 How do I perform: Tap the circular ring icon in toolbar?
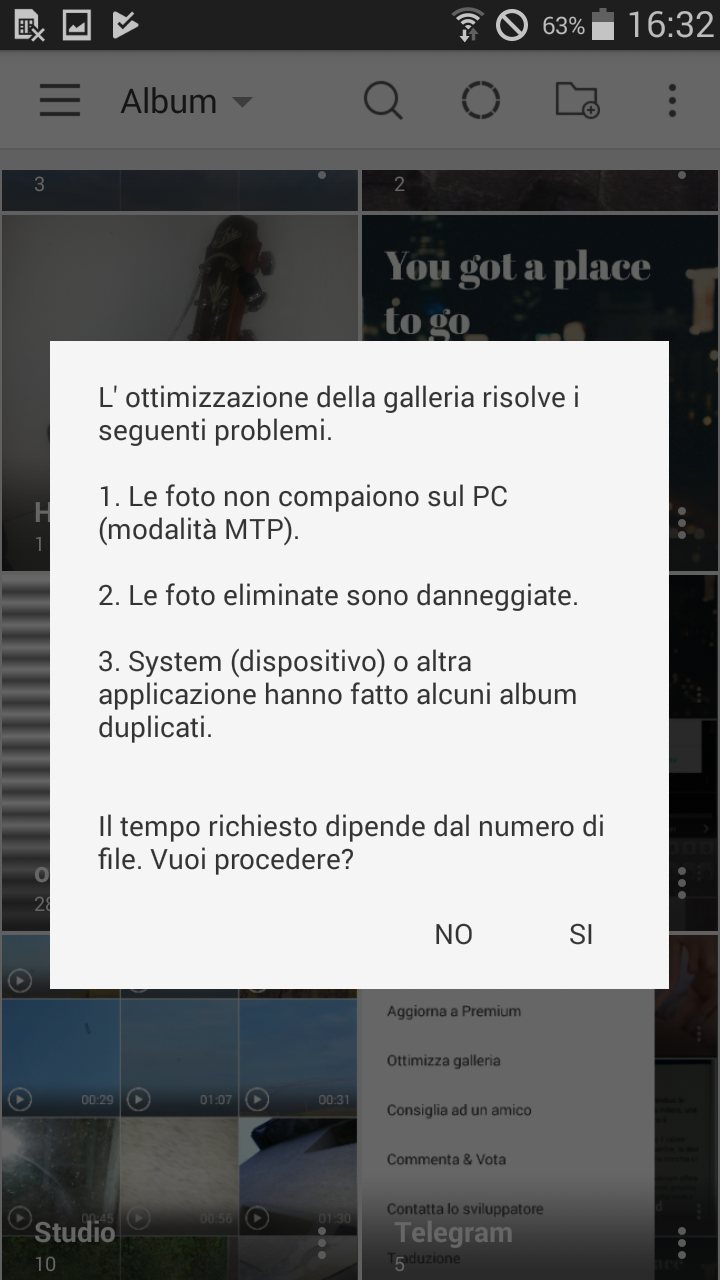click(481, 101)
